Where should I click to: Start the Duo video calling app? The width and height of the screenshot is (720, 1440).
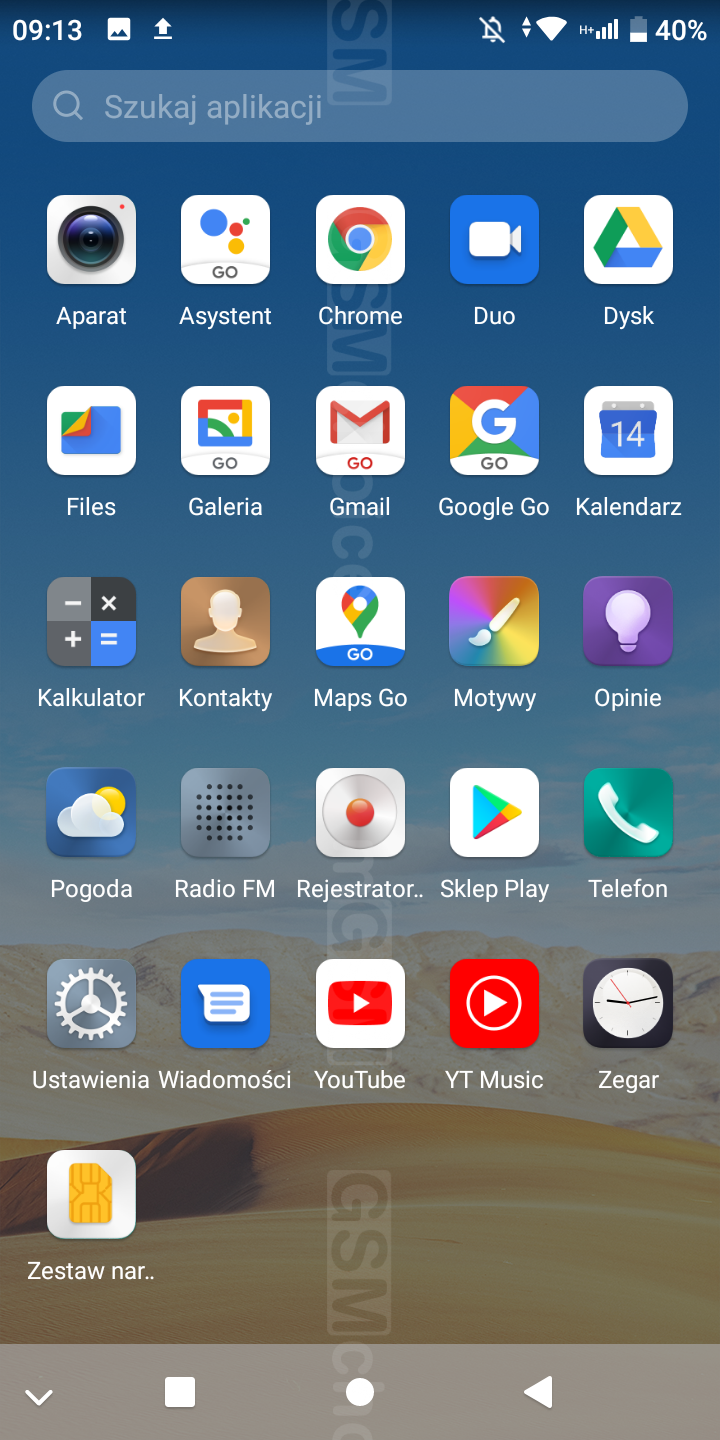(494, 240)
